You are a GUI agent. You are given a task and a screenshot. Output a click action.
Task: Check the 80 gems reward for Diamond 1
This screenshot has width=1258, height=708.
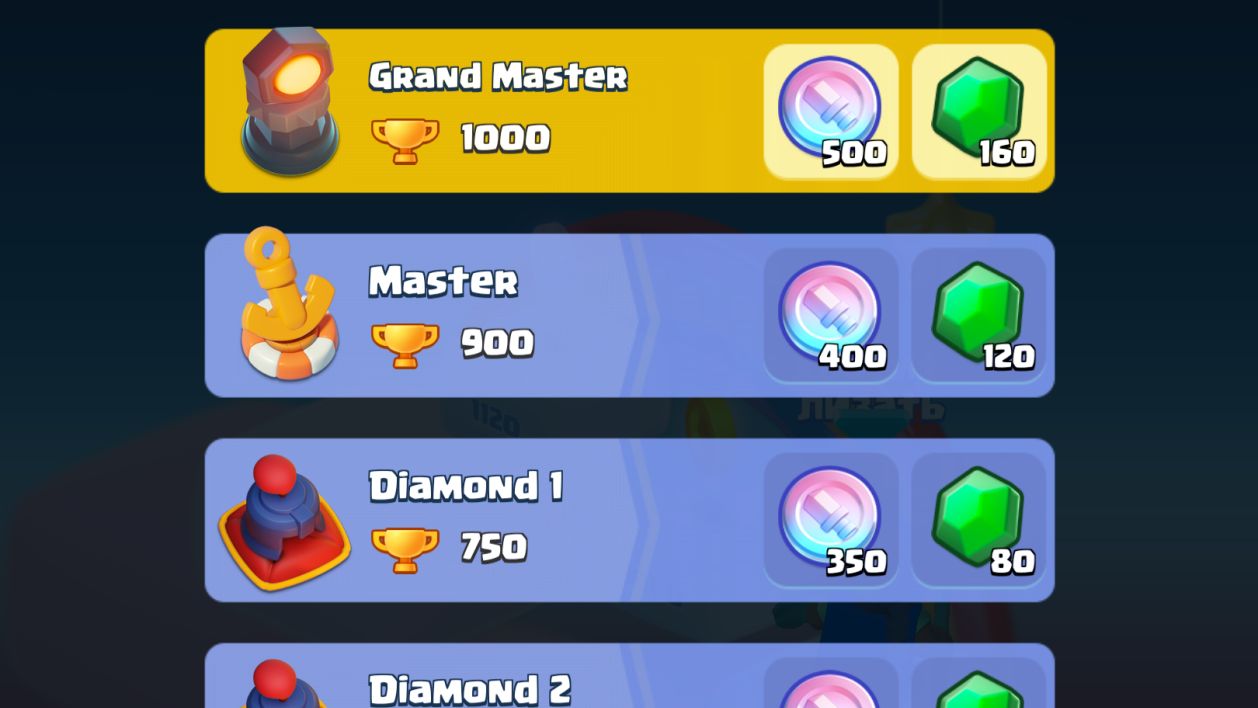[x=979, y=520]
